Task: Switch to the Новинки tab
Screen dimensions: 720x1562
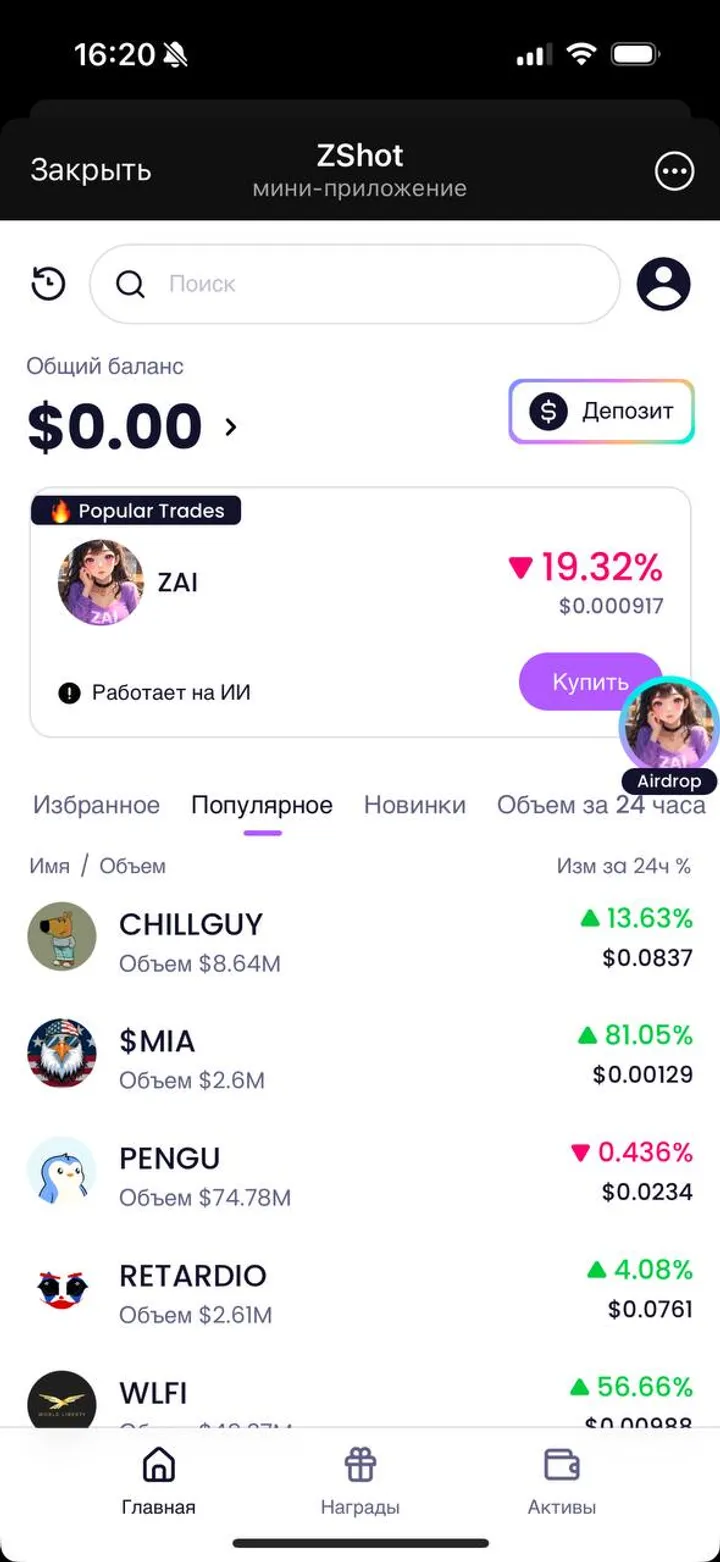Action: pyautogui.click(x=415, y=805)
